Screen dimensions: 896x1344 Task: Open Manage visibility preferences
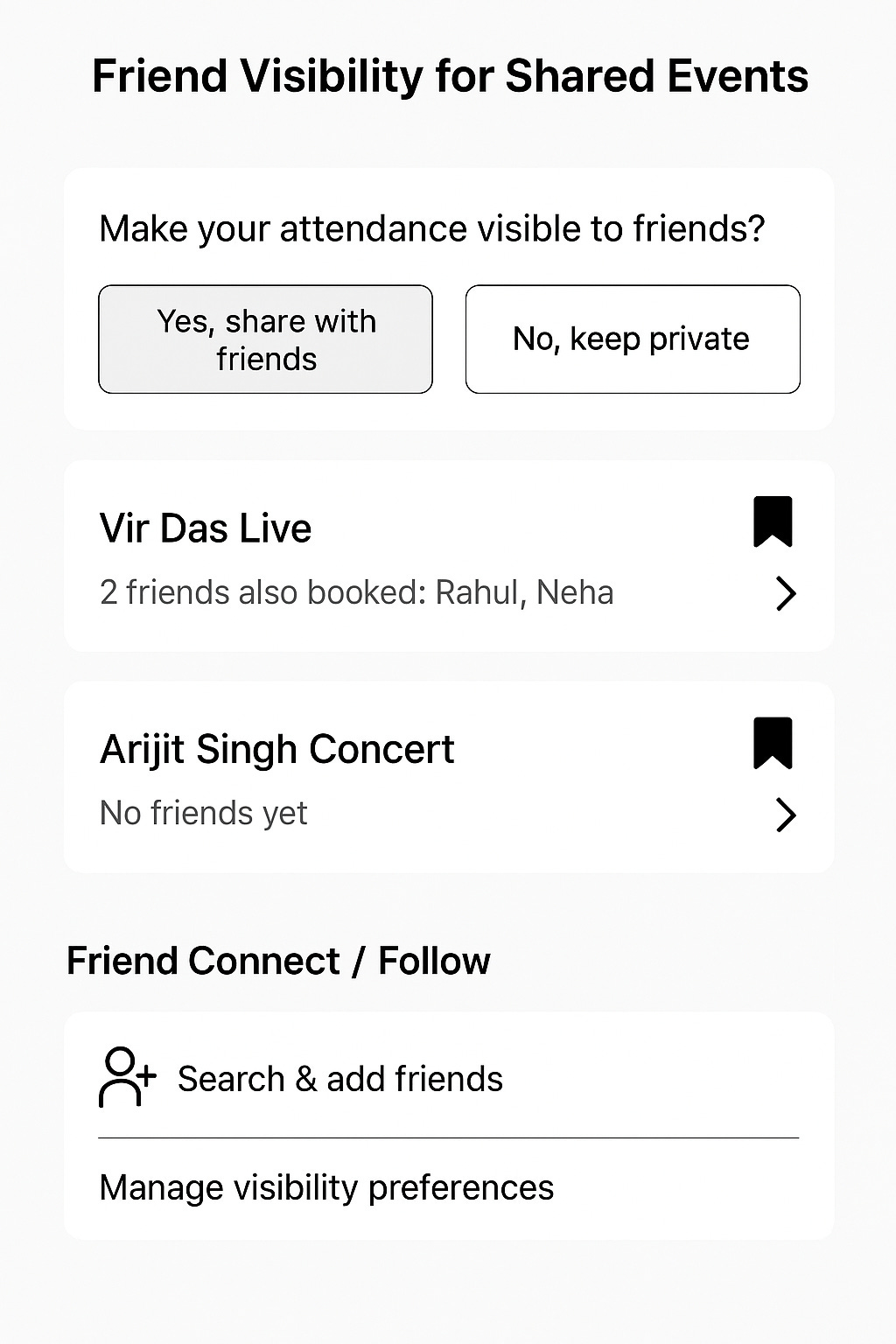326,1187
